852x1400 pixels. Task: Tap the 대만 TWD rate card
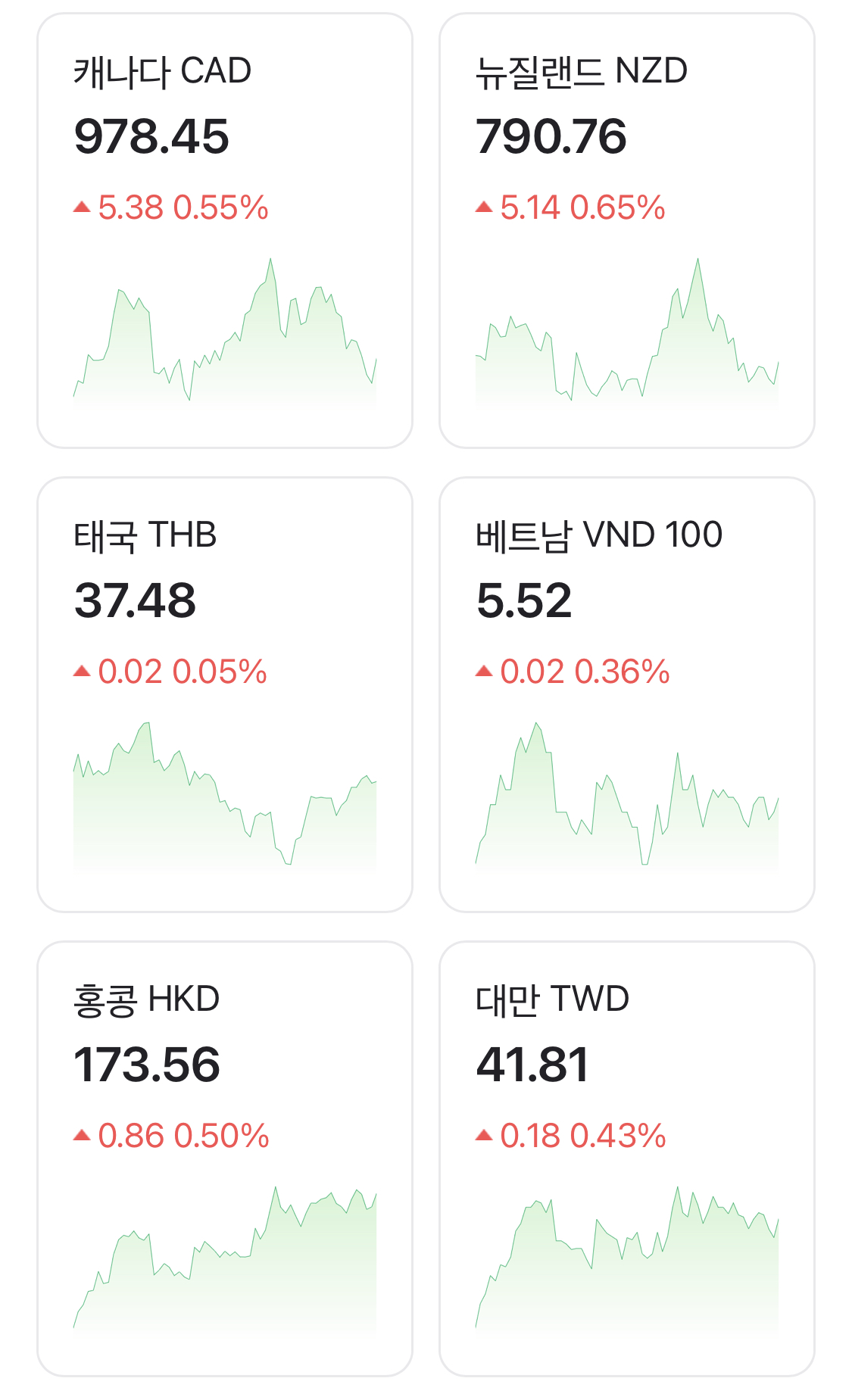click(627, 1158)
